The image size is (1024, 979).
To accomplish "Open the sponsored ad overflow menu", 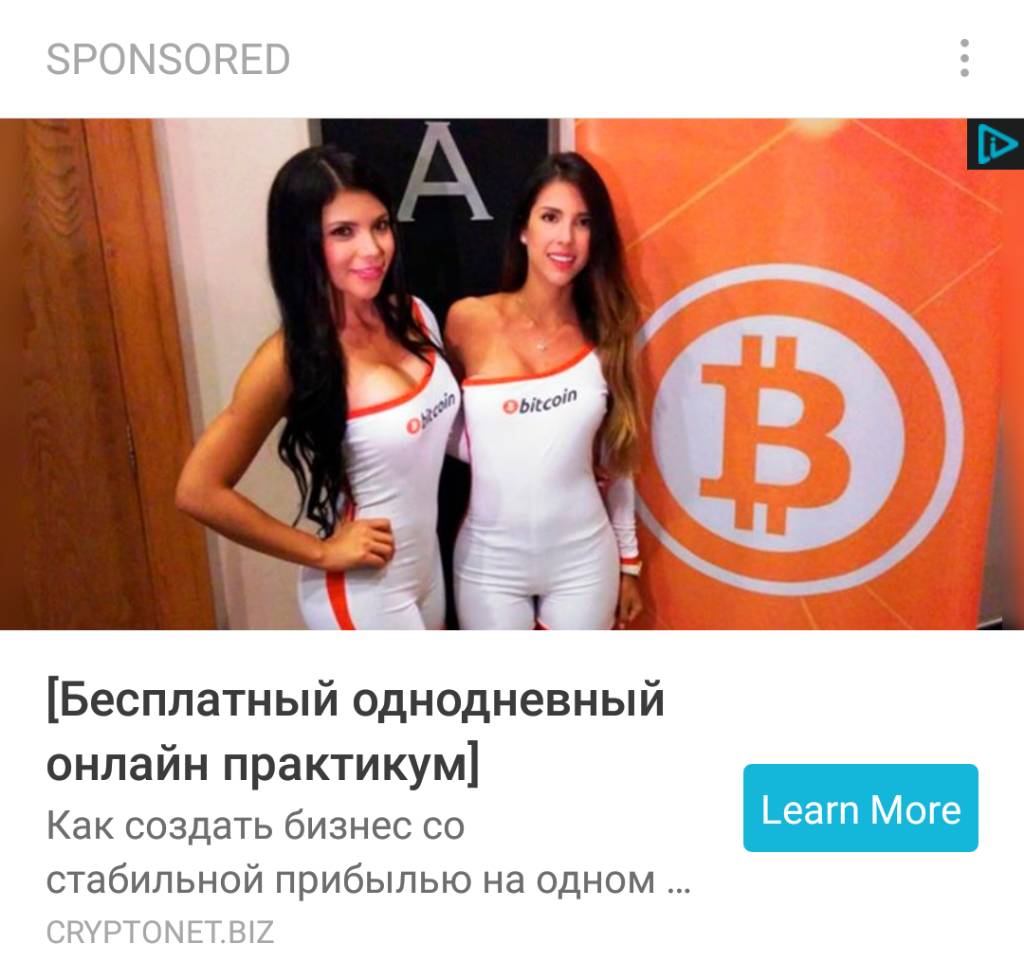I will click(x=963, y=59).
